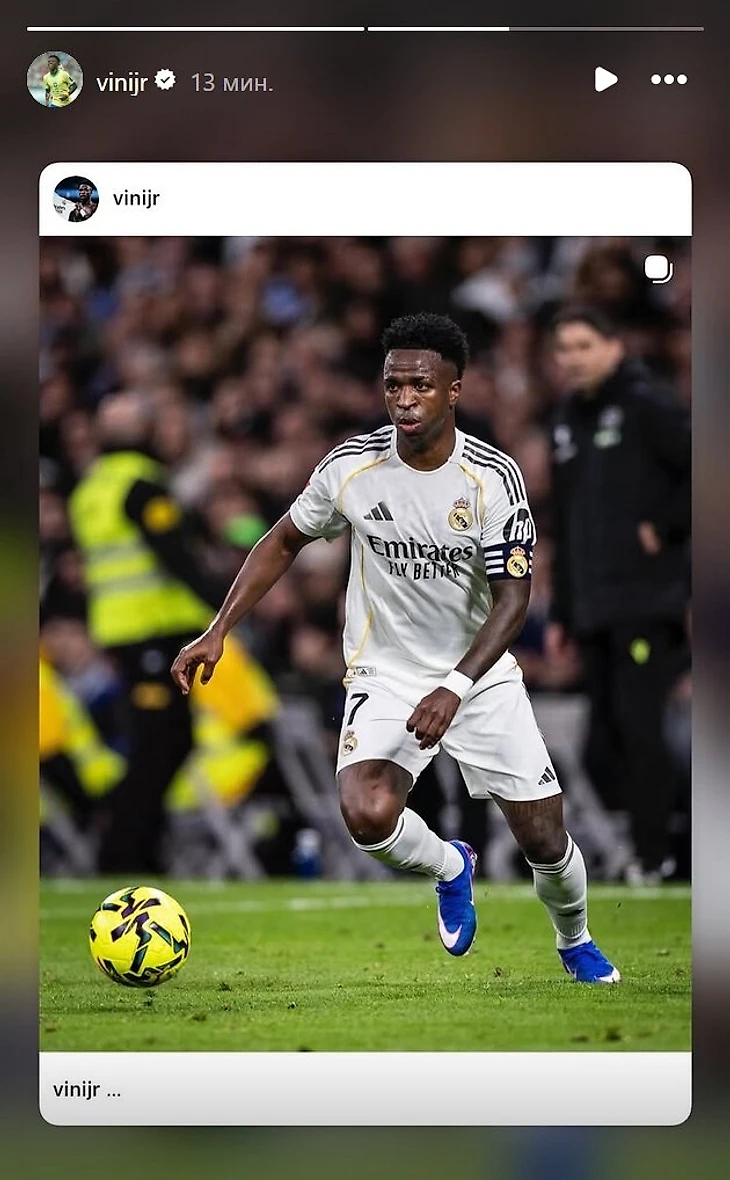Open the vinijr profile name inside the post card
This screenshot has width=730, height=1180.
click(x=136, y=198)
